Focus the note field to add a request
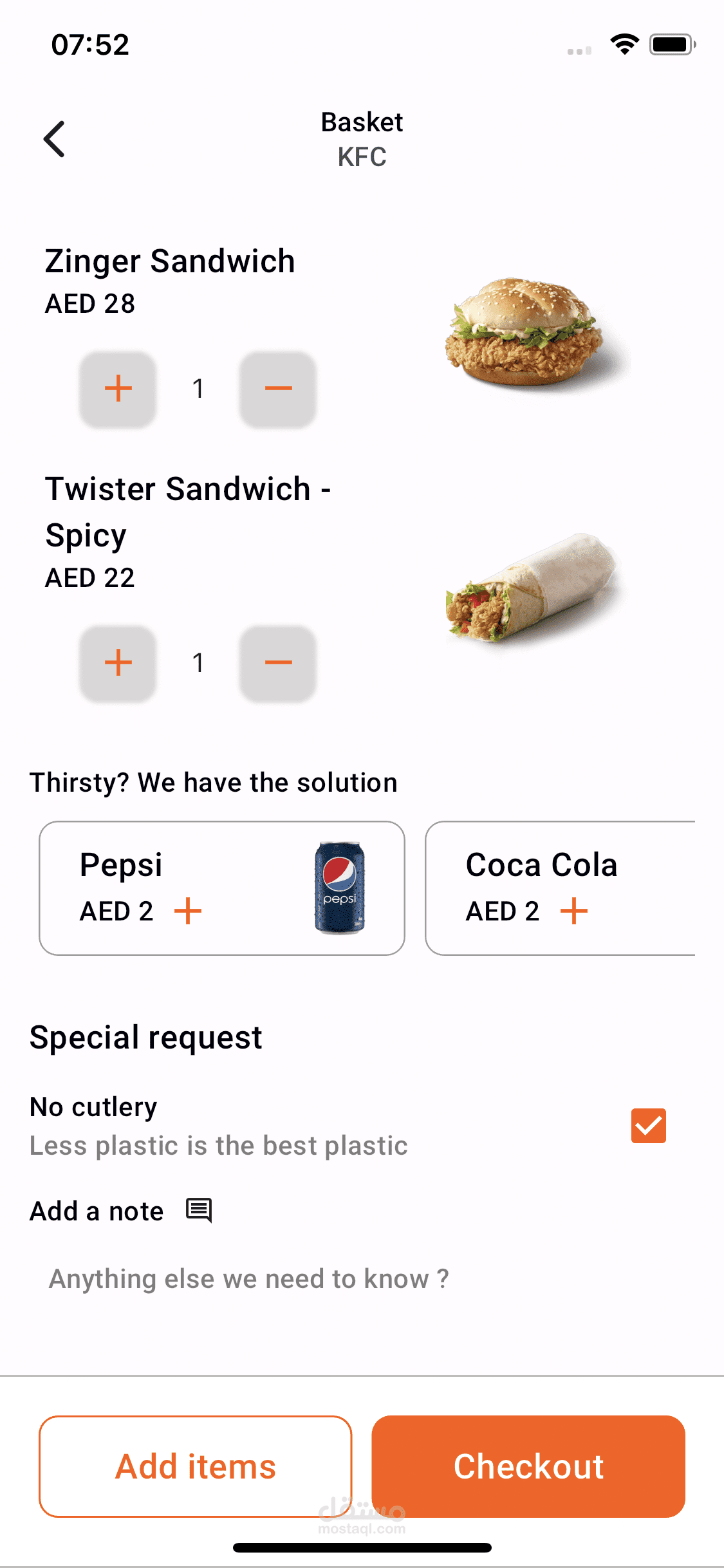This screenshot has width=724, height=1568. 248,1279
